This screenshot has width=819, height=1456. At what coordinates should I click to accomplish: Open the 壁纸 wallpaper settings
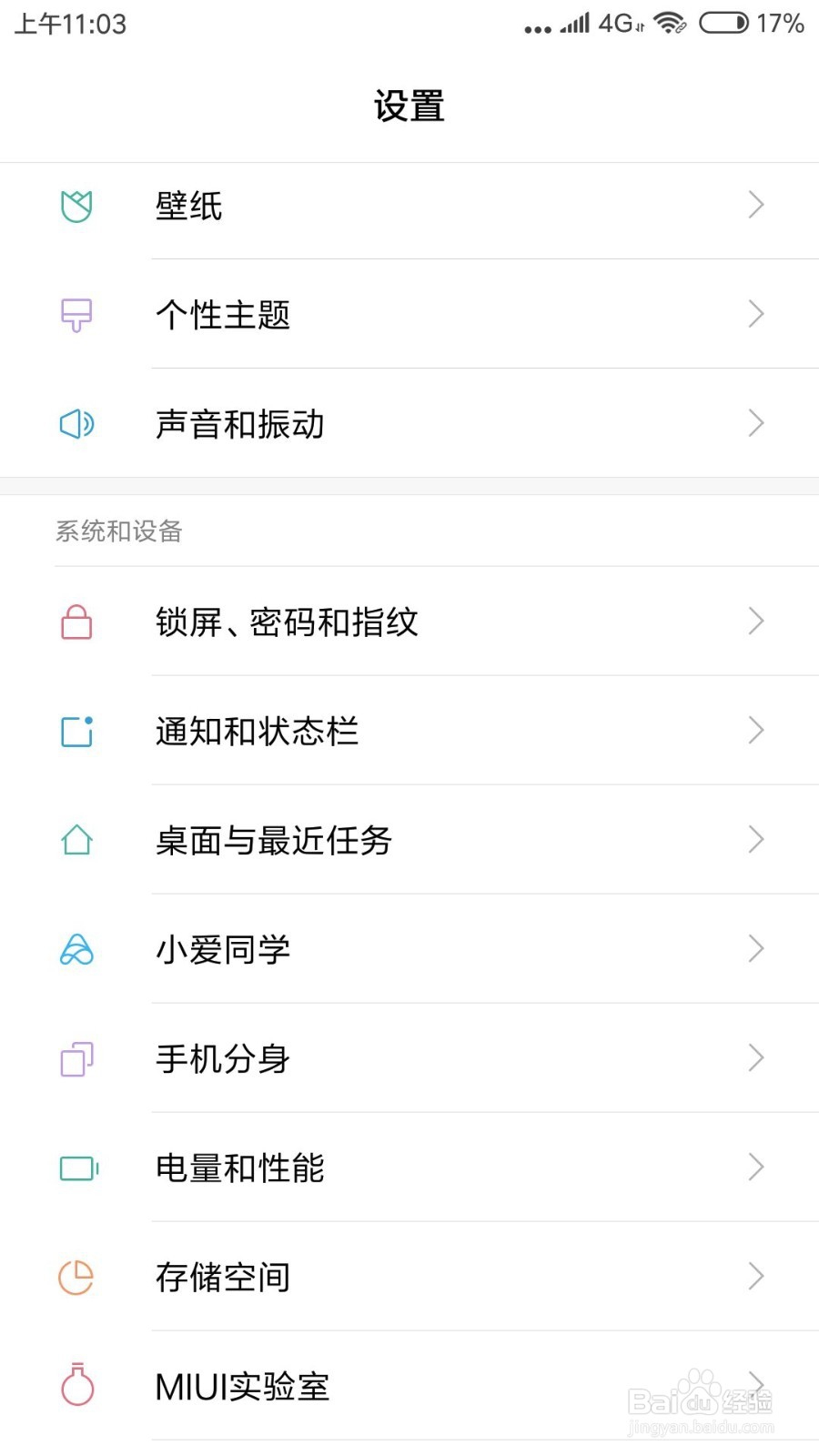click(409, 206)
